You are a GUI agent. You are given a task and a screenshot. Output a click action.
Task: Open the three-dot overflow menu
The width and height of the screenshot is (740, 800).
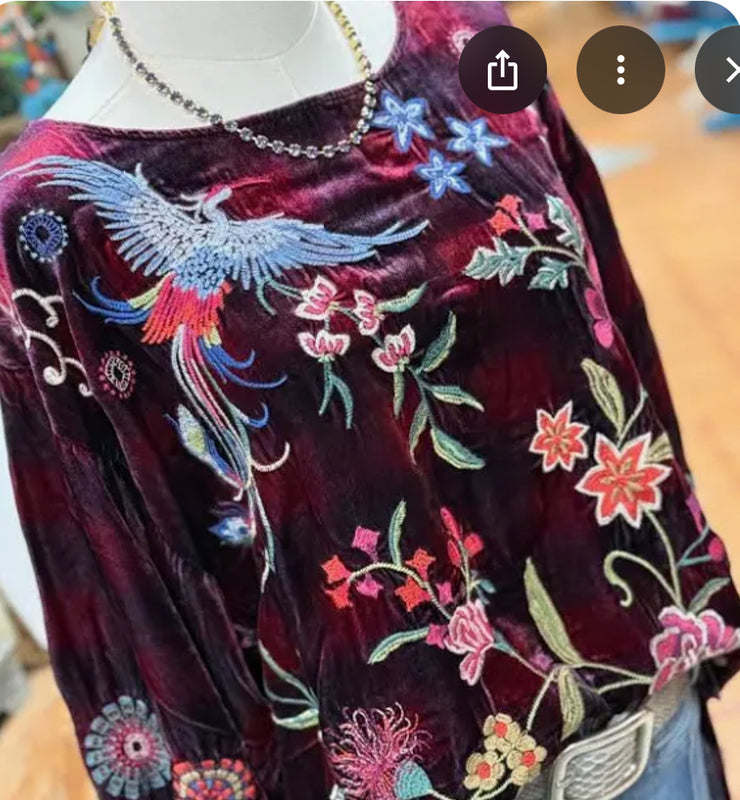tap(620, 69)
